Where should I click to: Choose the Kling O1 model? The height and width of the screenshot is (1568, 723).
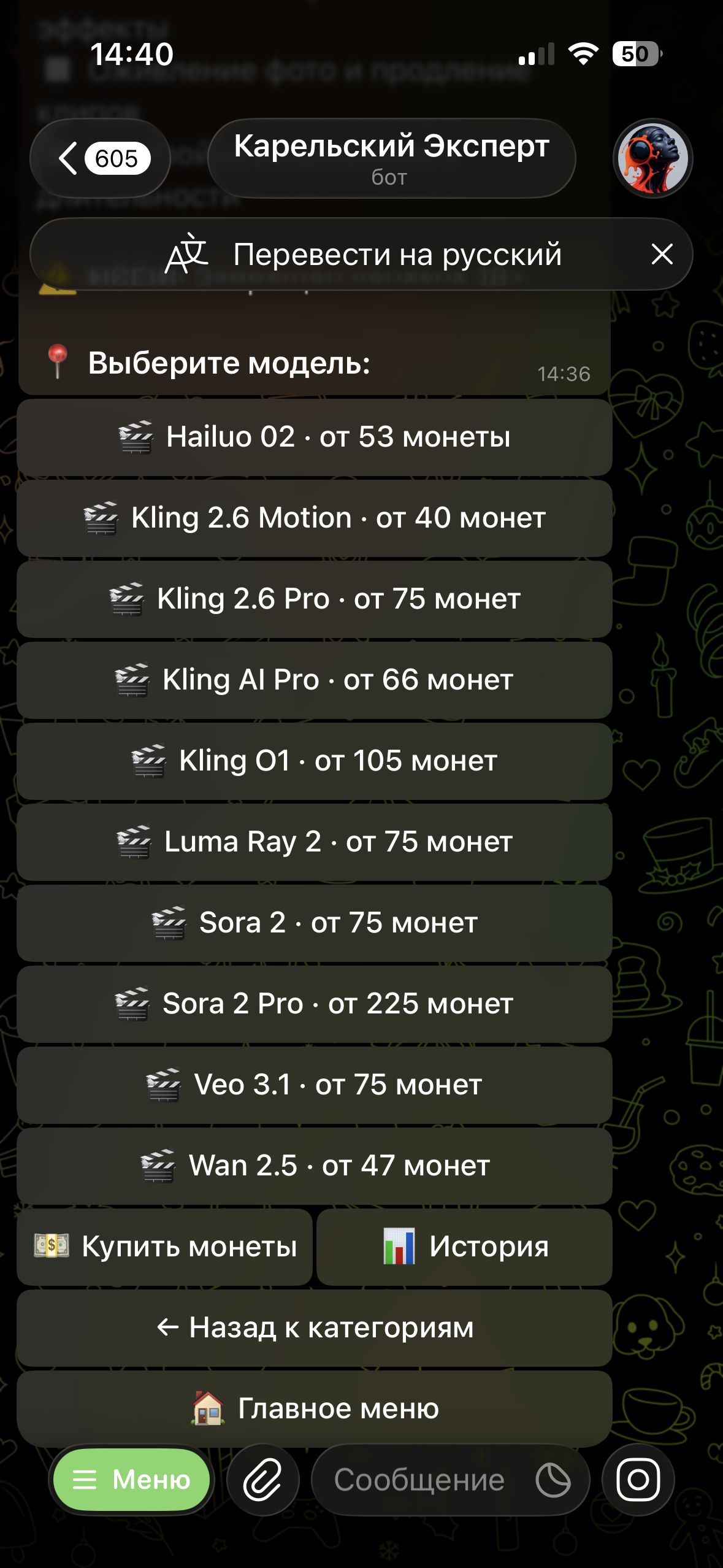tap(315, 761)
